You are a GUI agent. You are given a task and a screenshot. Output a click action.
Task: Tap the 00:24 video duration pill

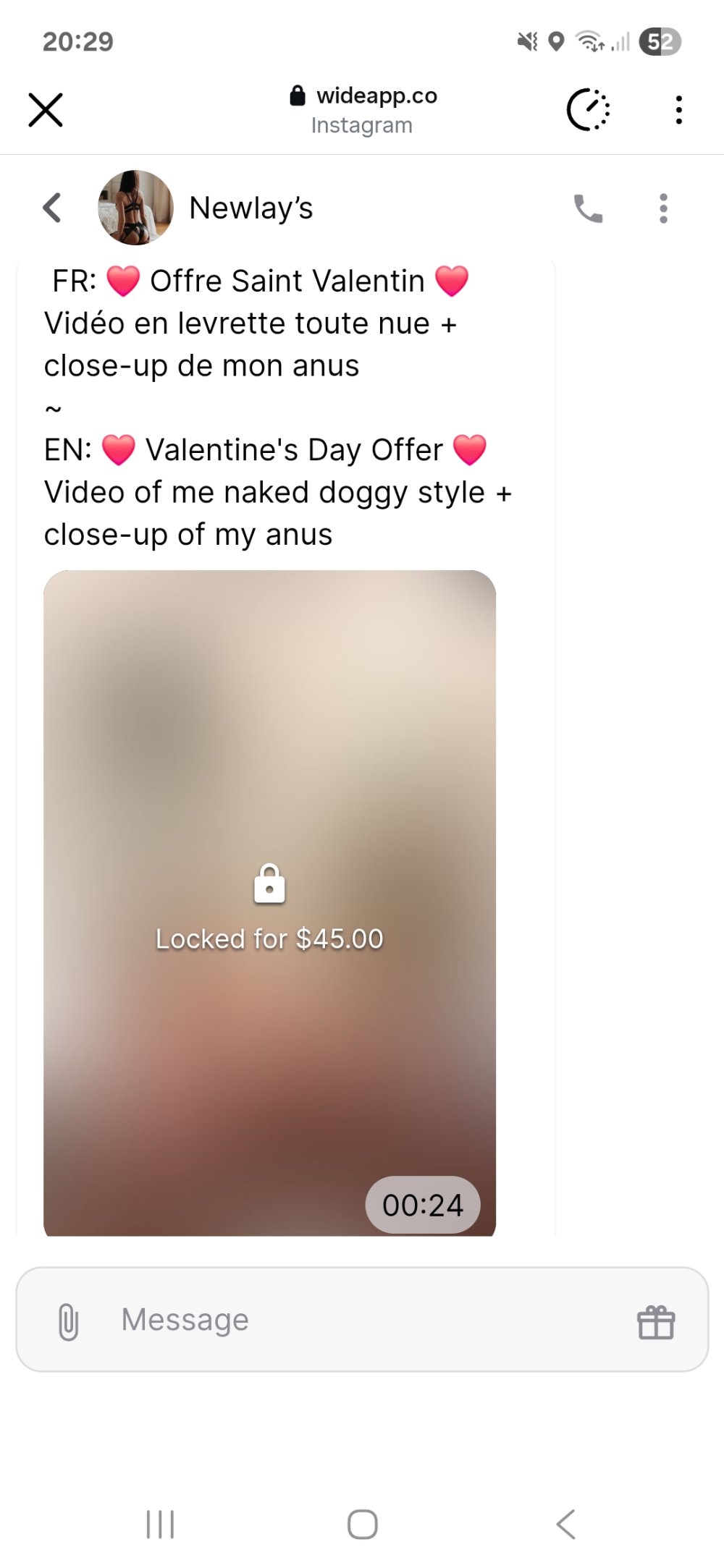point(423,1205)
